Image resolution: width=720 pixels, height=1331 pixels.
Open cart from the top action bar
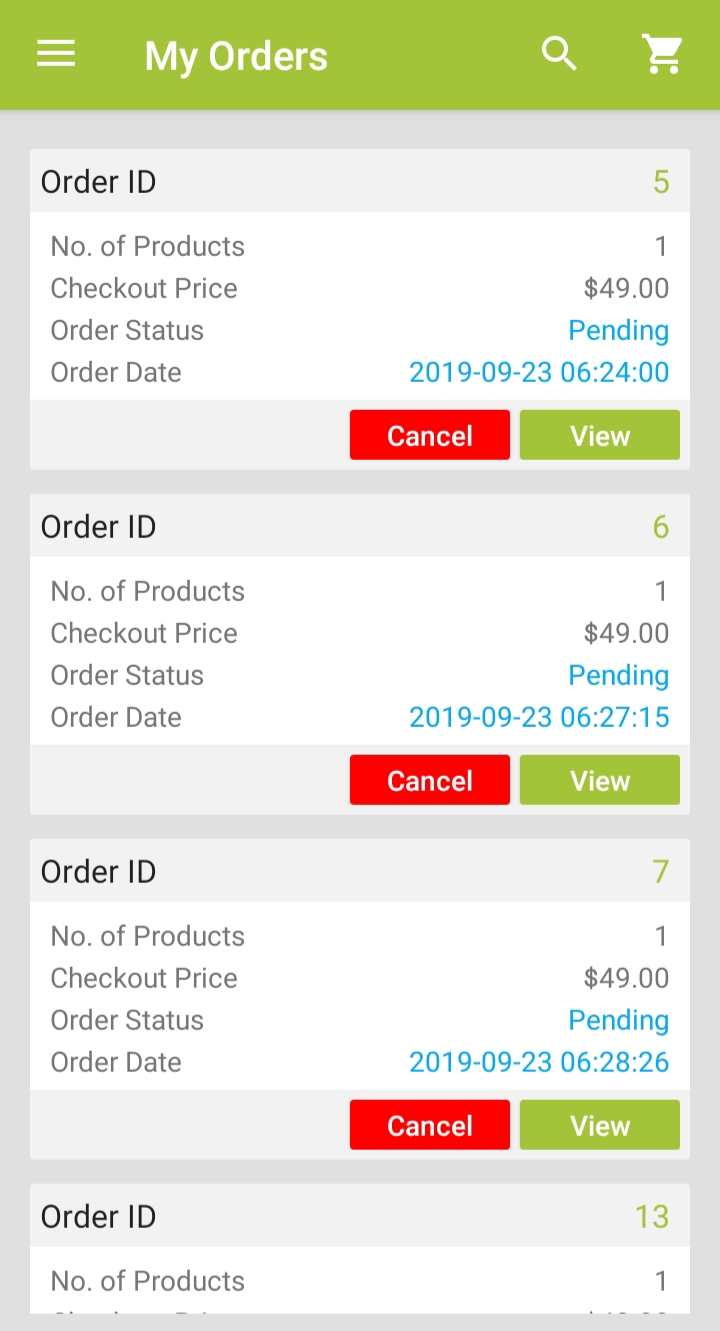[661, 54]
